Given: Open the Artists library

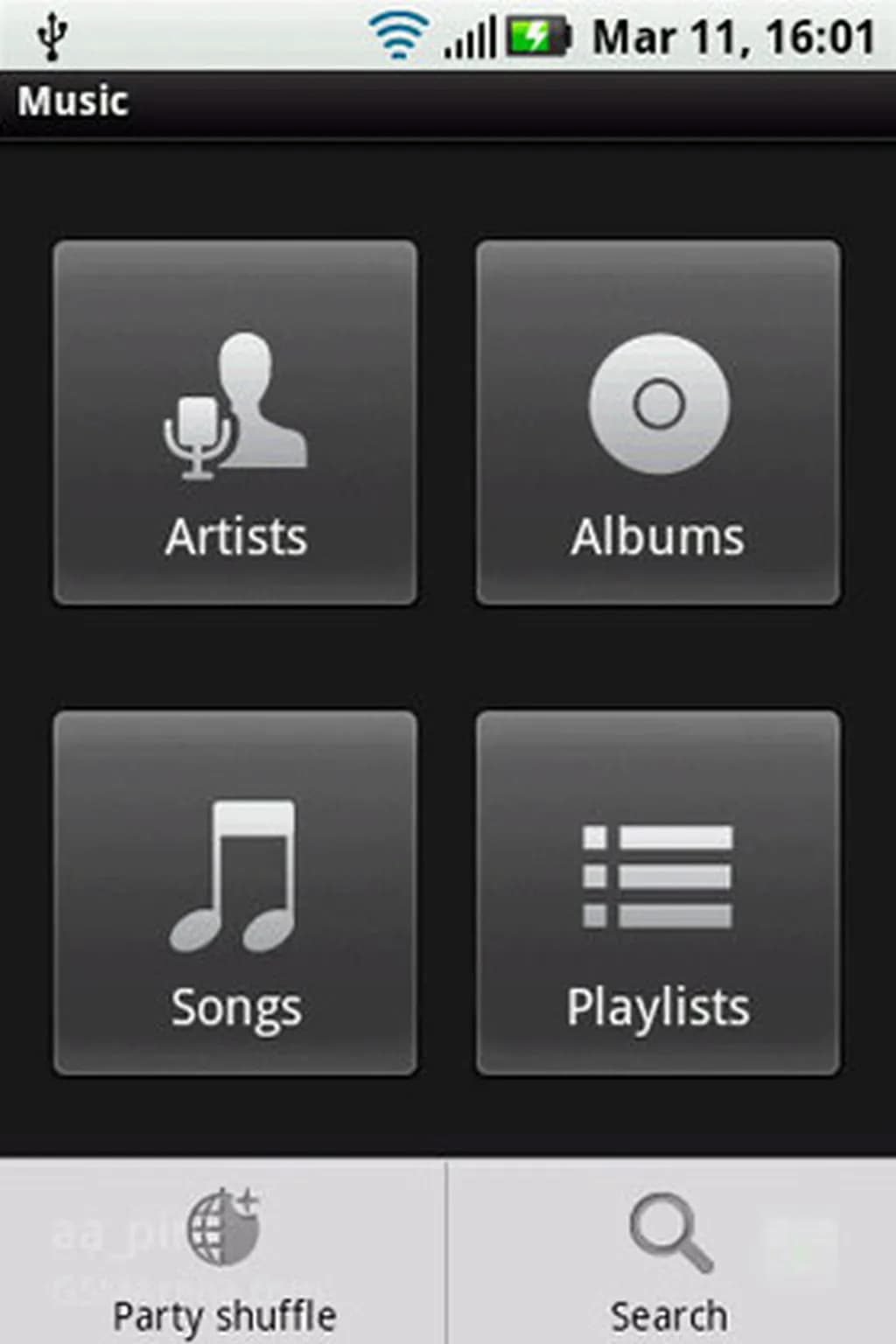Looking at the screenshot, I should click(234, 423).
